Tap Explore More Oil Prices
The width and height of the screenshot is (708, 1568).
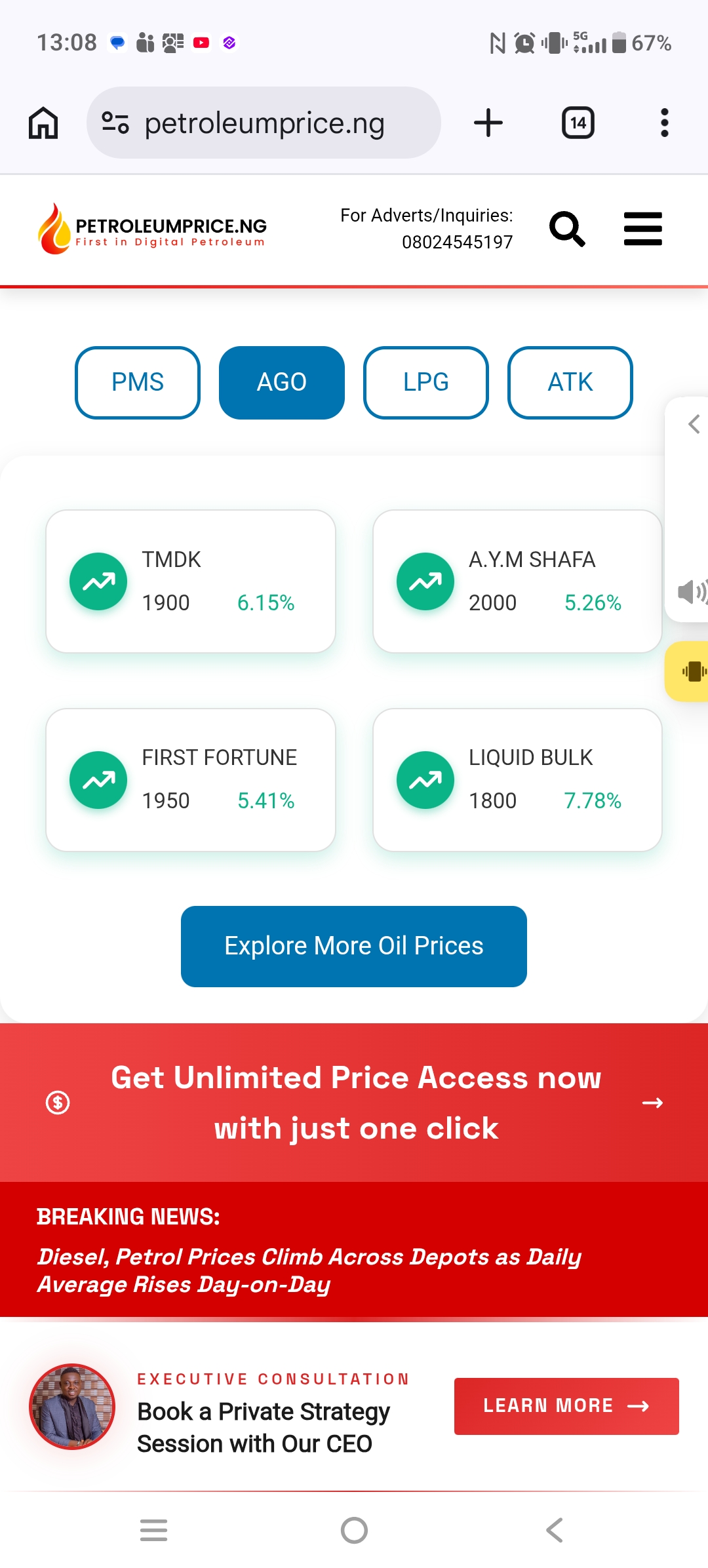click(354, 946)
